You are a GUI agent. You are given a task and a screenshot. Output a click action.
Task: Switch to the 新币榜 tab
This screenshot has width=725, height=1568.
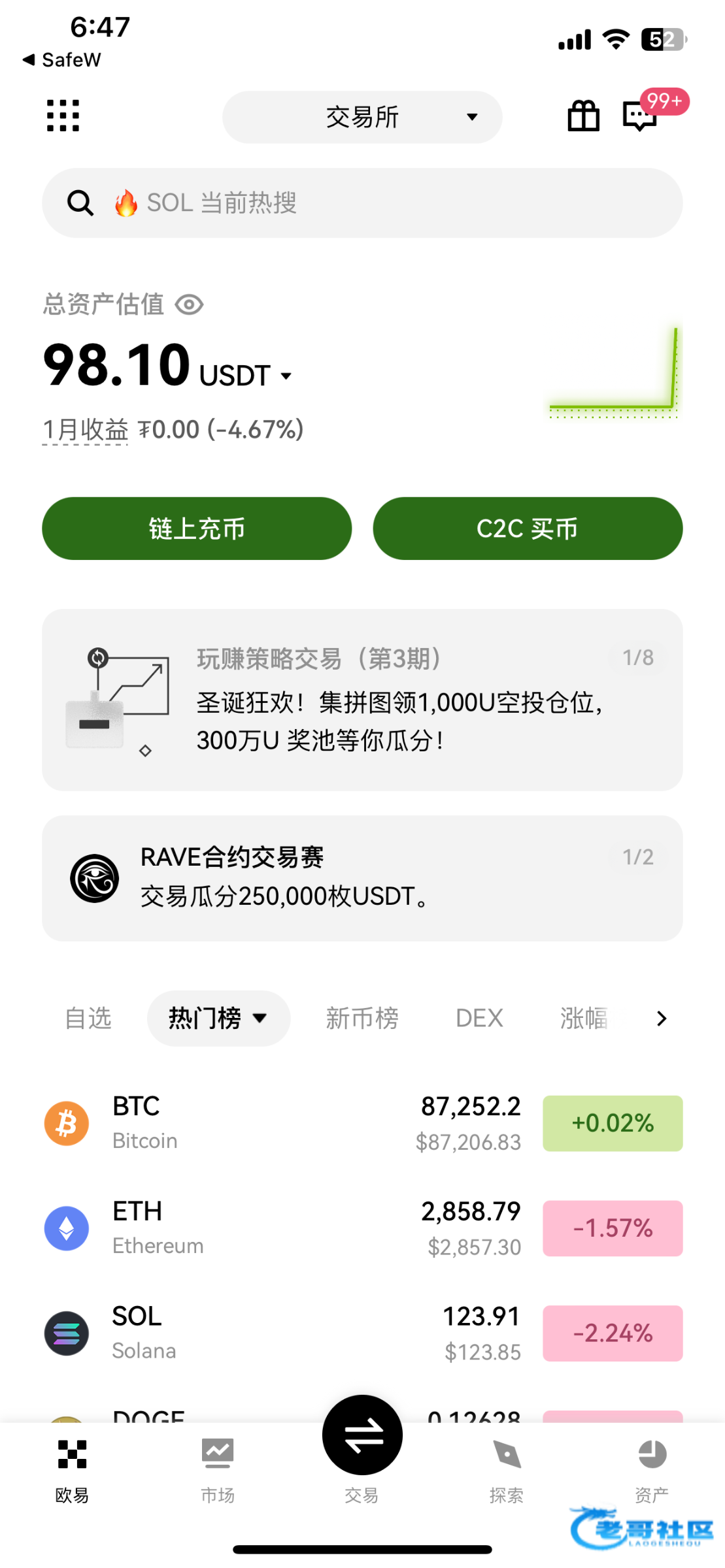tap(362, 1018)
